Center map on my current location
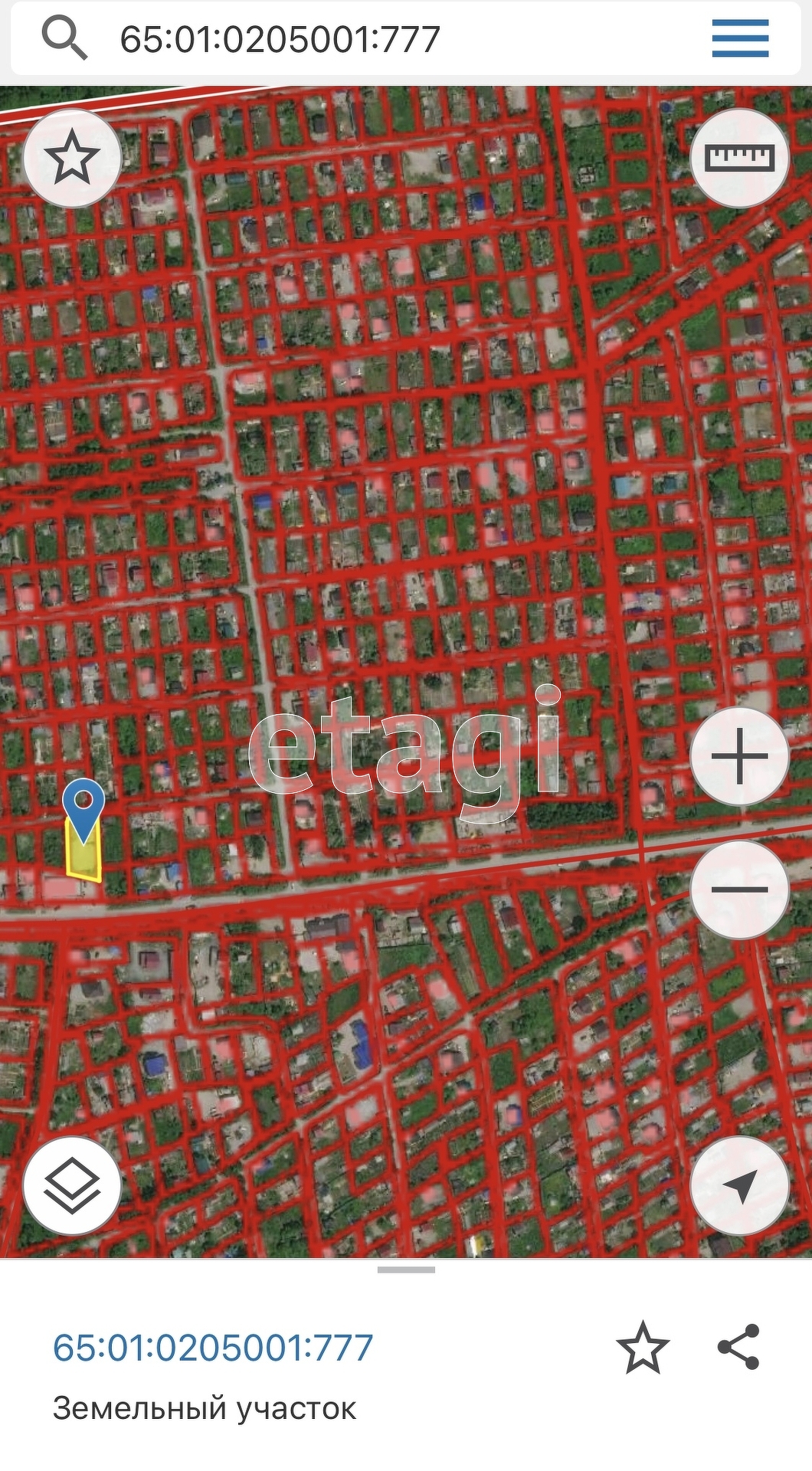The image size is (812, 1471). (x=739, y=1185)
